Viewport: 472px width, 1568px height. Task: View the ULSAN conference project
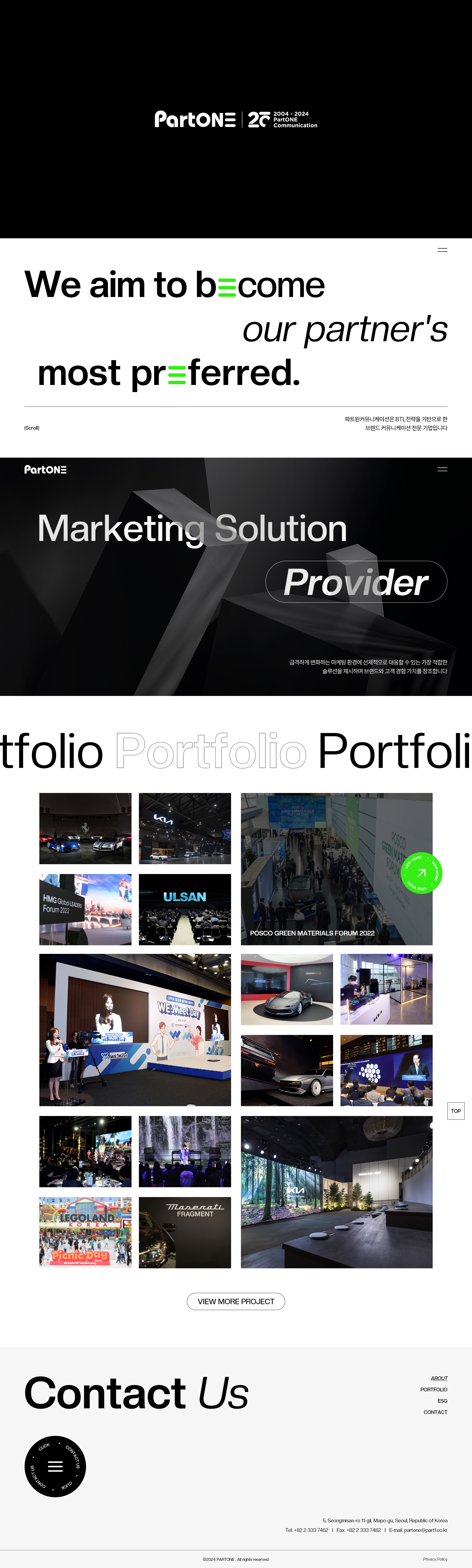tap(185, 909)
